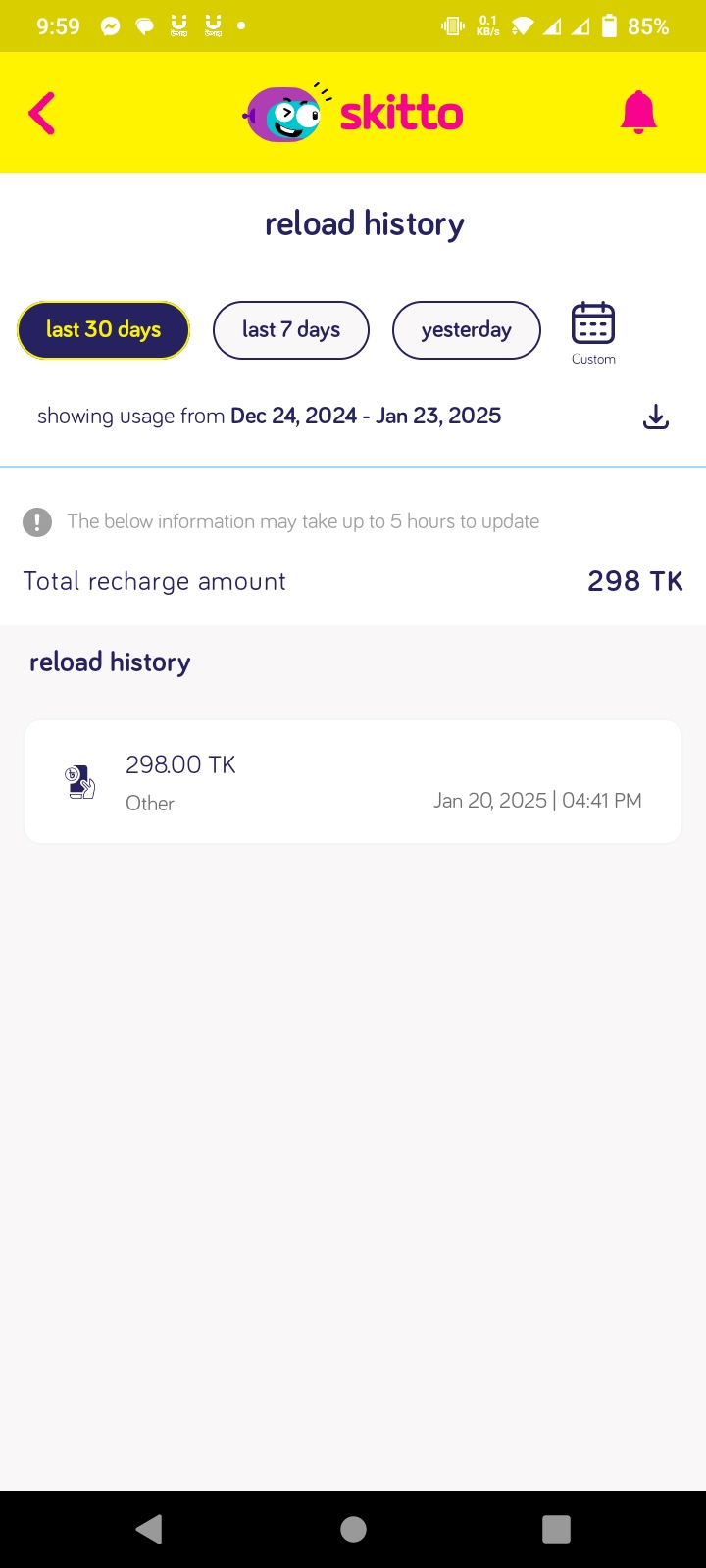
Task: Show yesterday's reload history
Action: [467, 330]
